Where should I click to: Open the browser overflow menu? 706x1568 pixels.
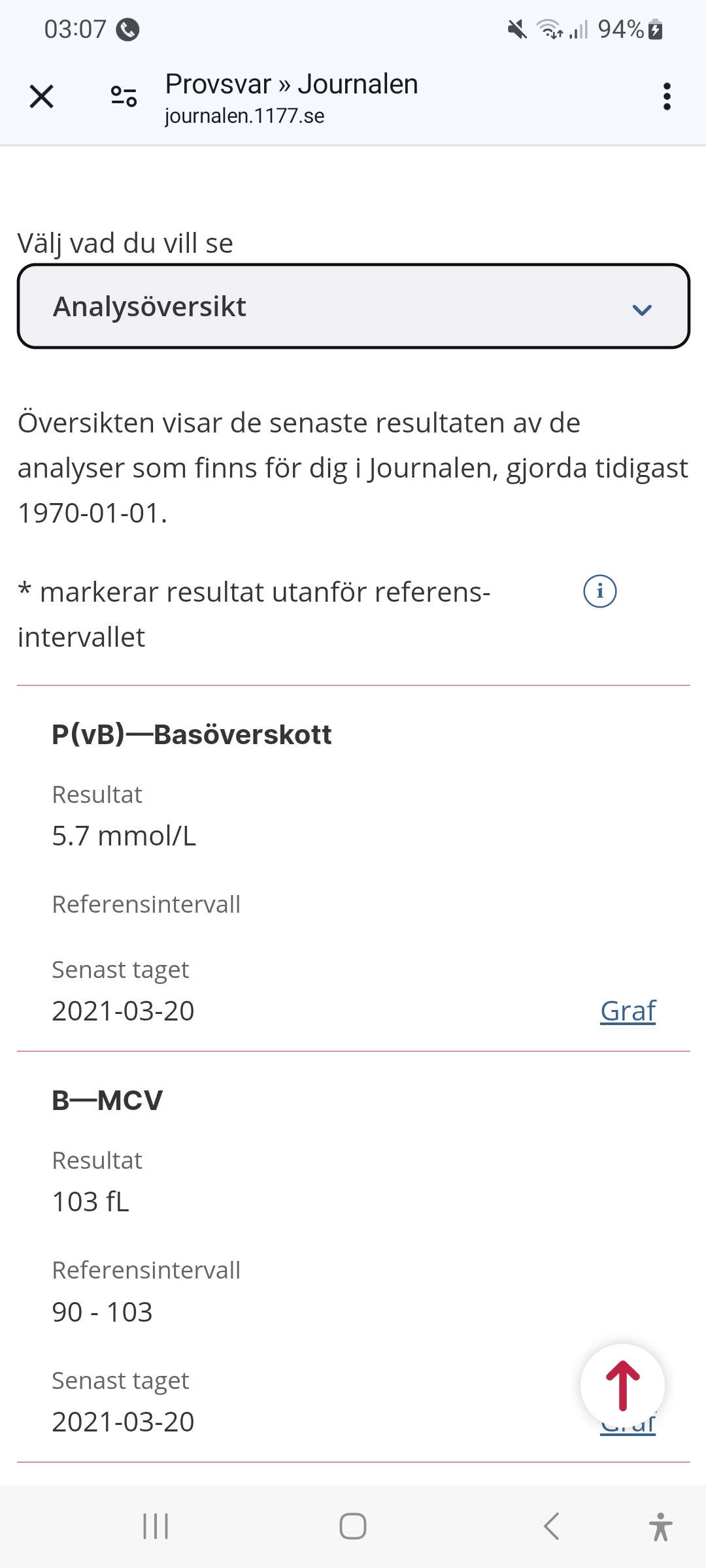tap(666, 97)
